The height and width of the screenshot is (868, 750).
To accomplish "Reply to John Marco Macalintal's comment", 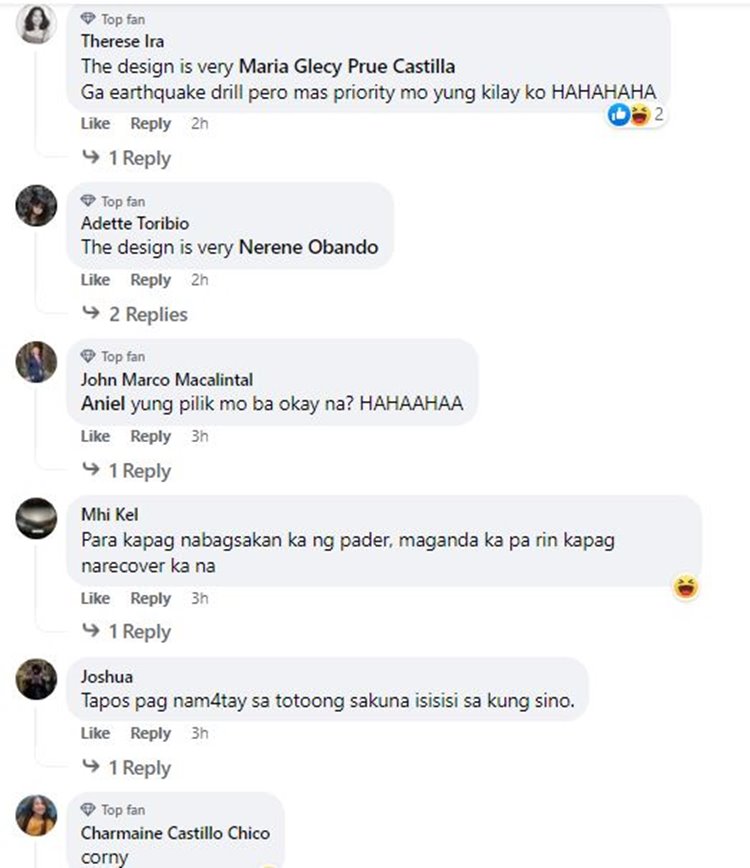I will pos(151,436).
